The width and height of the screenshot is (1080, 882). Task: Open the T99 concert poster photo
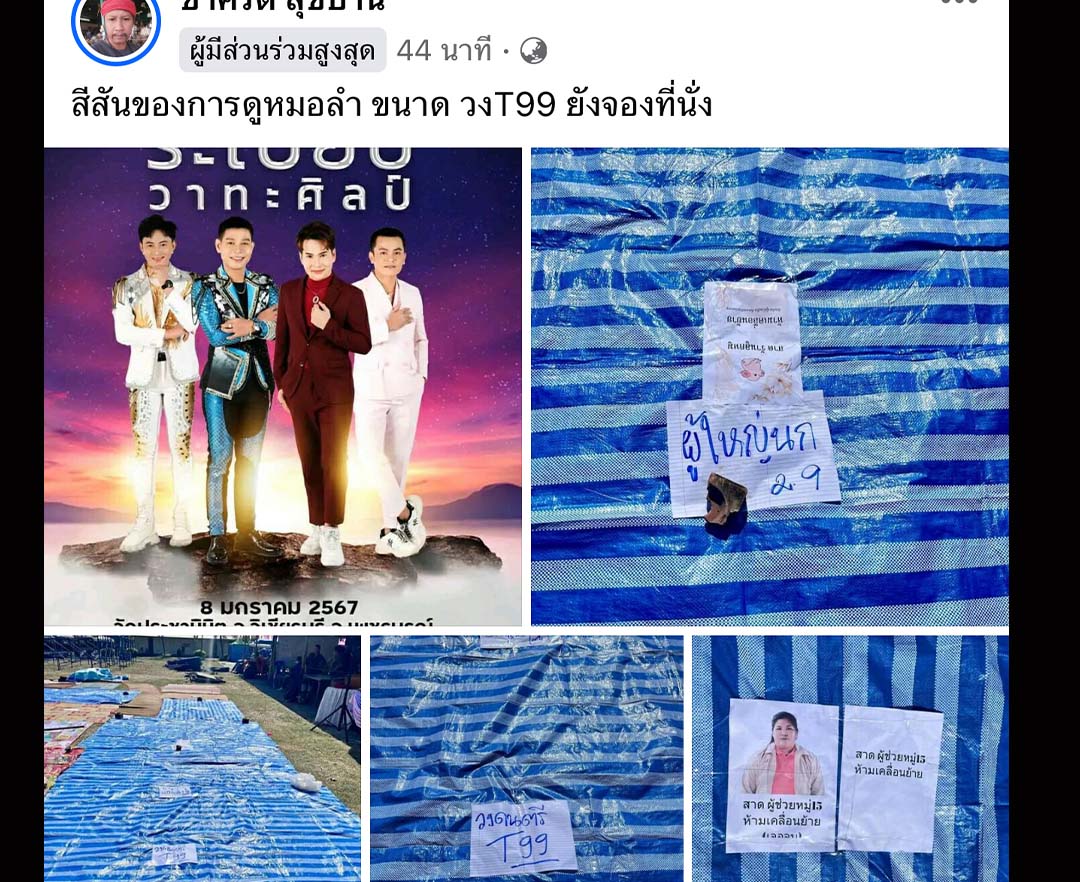click(283, 386)
